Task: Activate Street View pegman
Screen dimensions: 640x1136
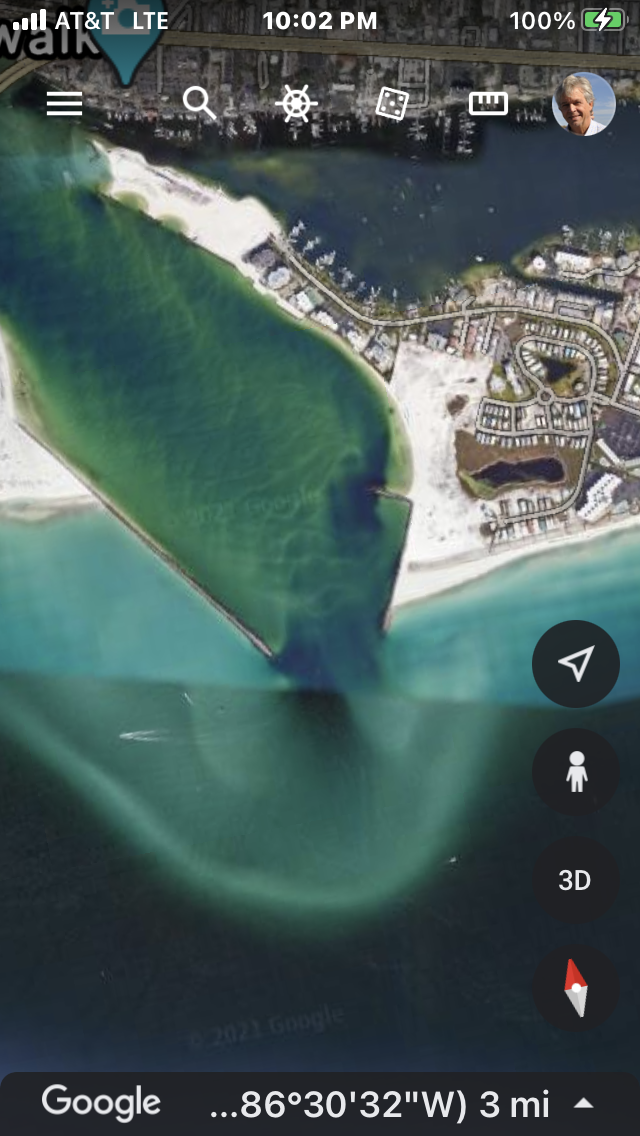Action: click(x=575, y=772)
